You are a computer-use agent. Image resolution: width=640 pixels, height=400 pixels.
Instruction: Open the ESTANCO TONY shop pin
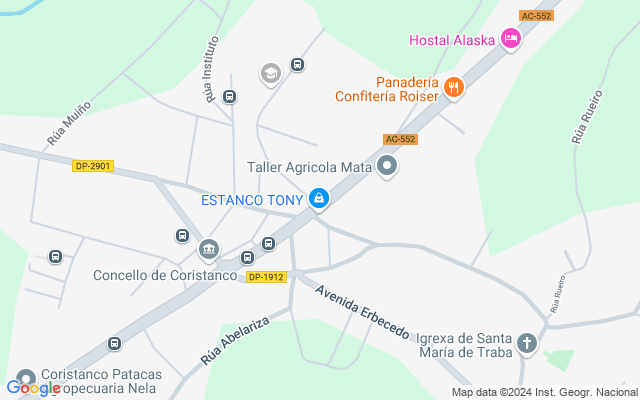319,200
